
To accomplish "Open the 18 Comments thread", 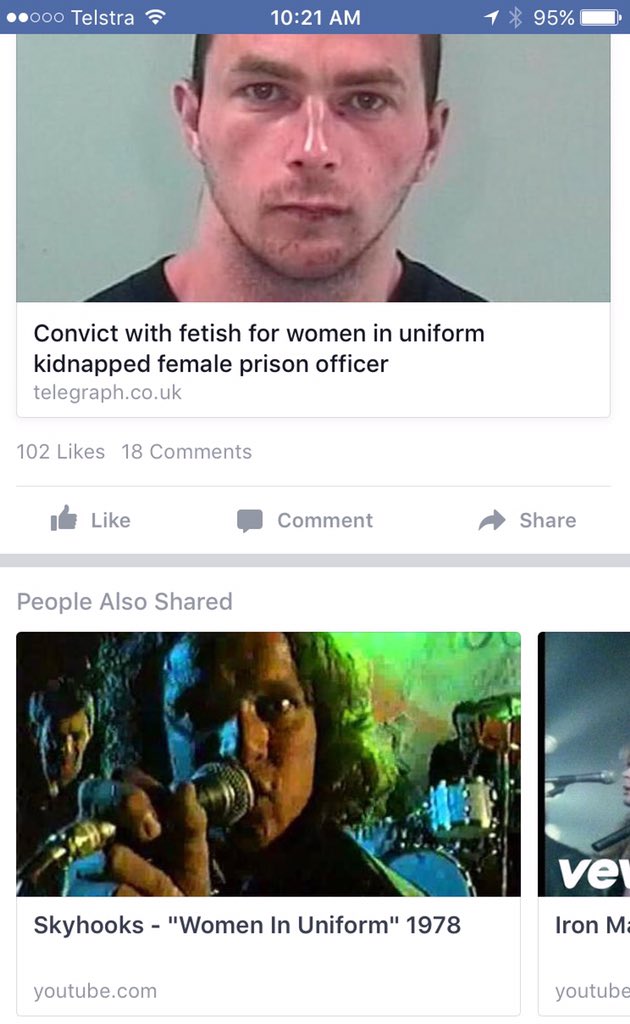I will (x=186, y=451).
